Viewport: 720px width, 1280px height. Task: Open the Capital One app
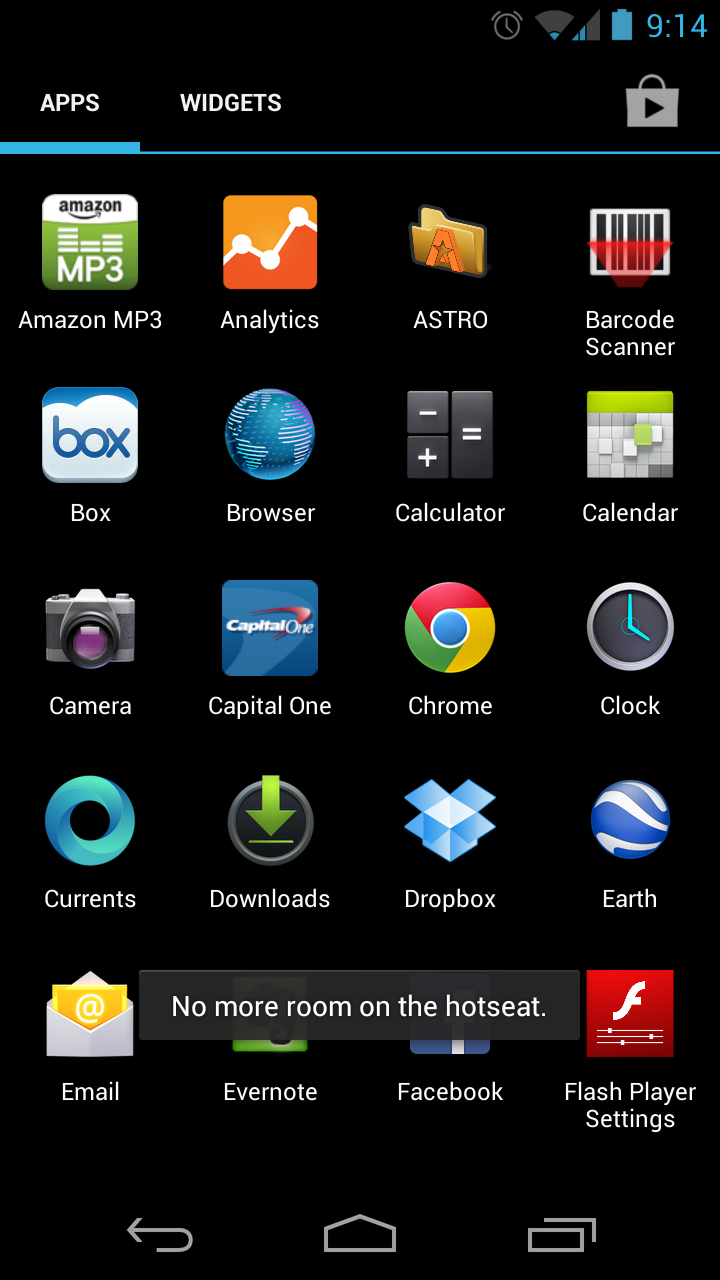coord(270,629)
